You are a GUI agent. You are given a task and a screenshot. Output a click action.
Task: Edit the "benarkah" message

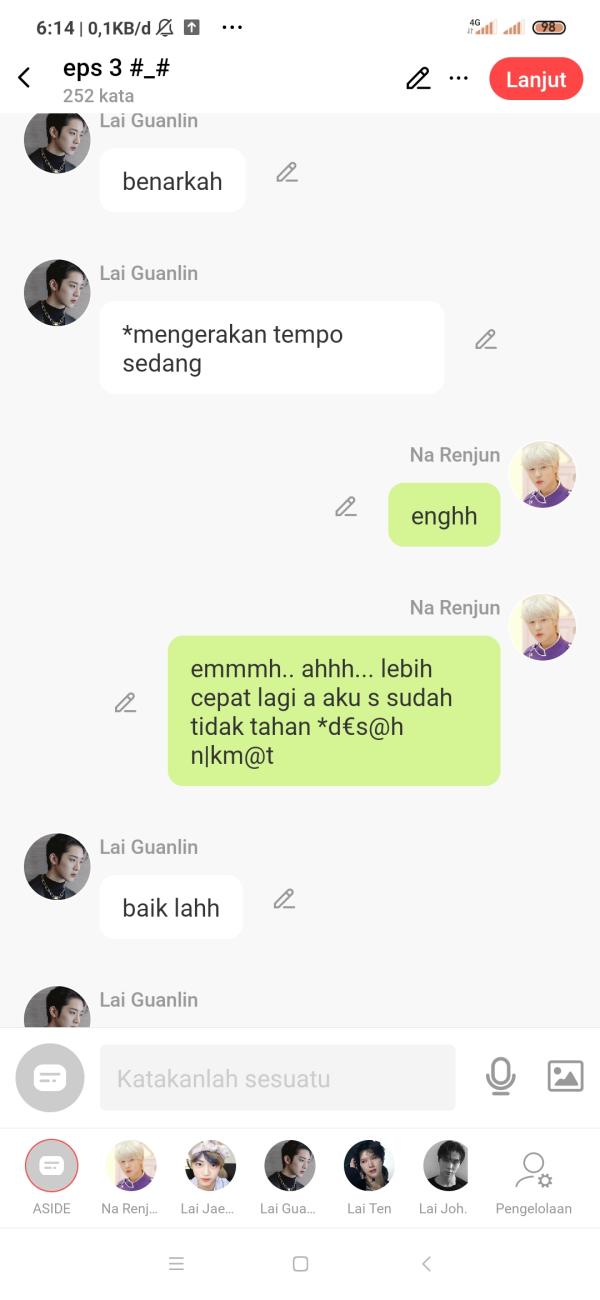click(287, 172)
